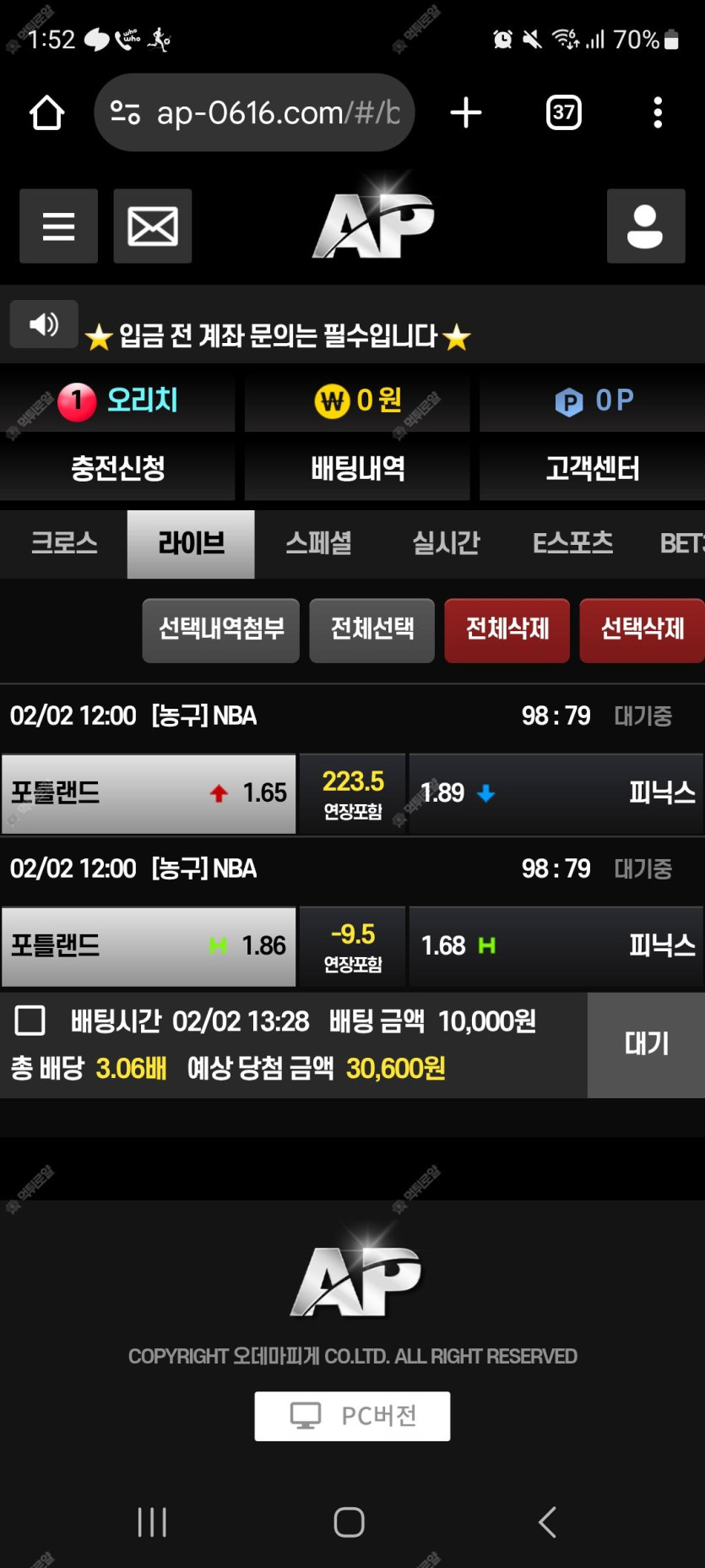Viewport: 705px width, 1568px height.
Task: Open 충전신청 deposit request
Action: (117, 468)
